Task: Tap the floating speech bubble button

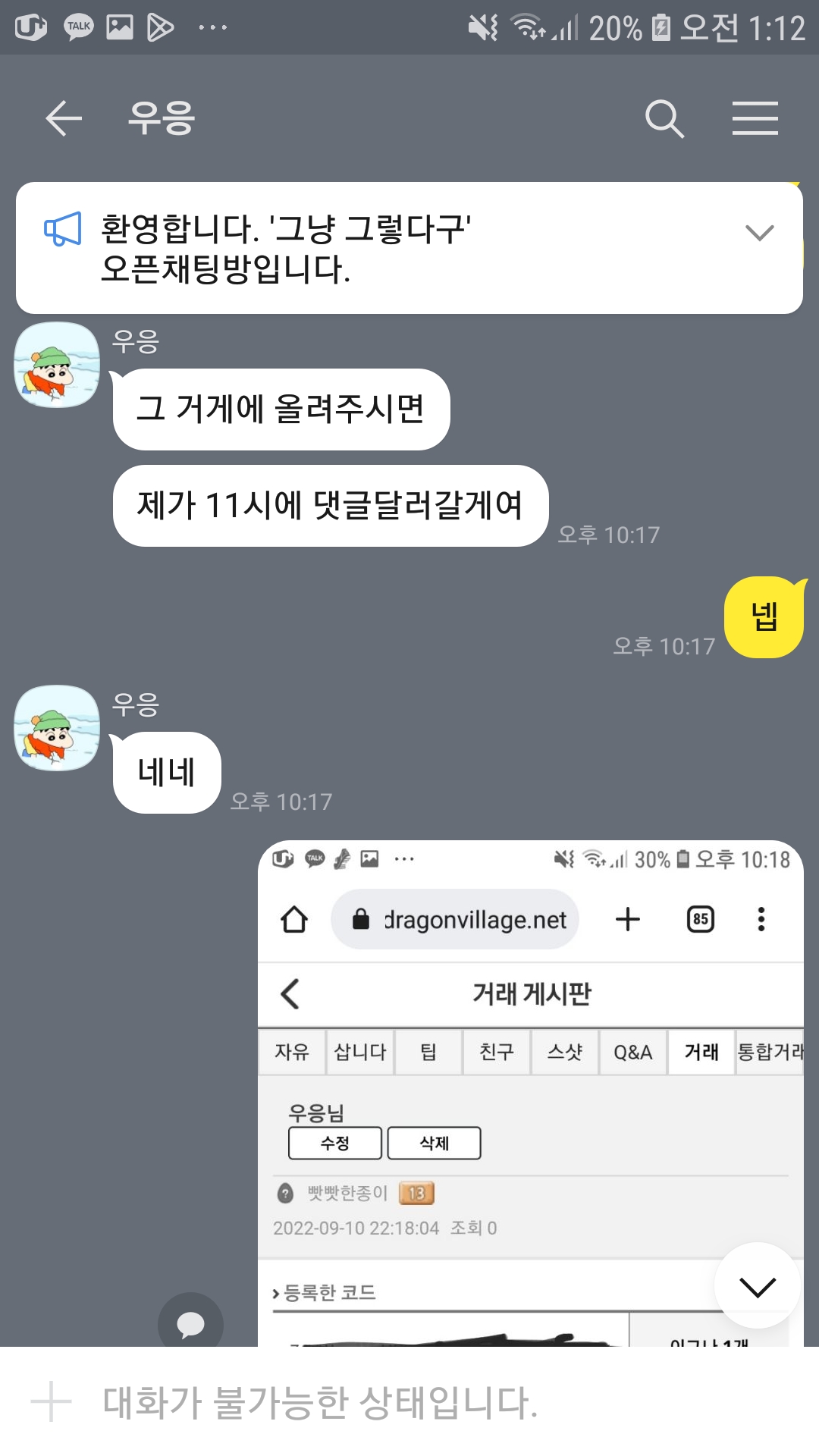Action: click(x=190, y=1323)
